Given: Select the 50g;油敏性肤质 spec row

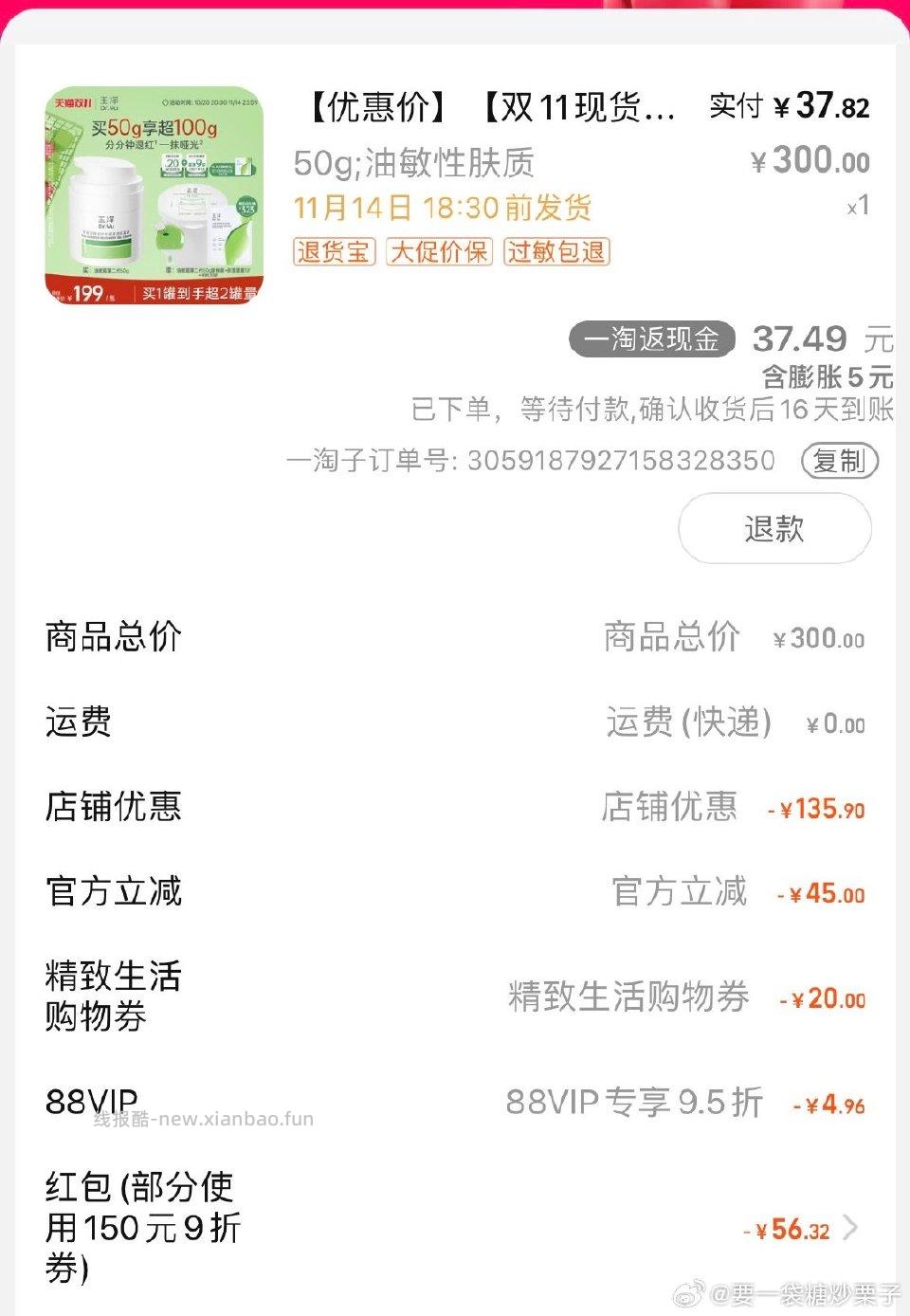Looking at the screenshot, I should click(414, 165).
